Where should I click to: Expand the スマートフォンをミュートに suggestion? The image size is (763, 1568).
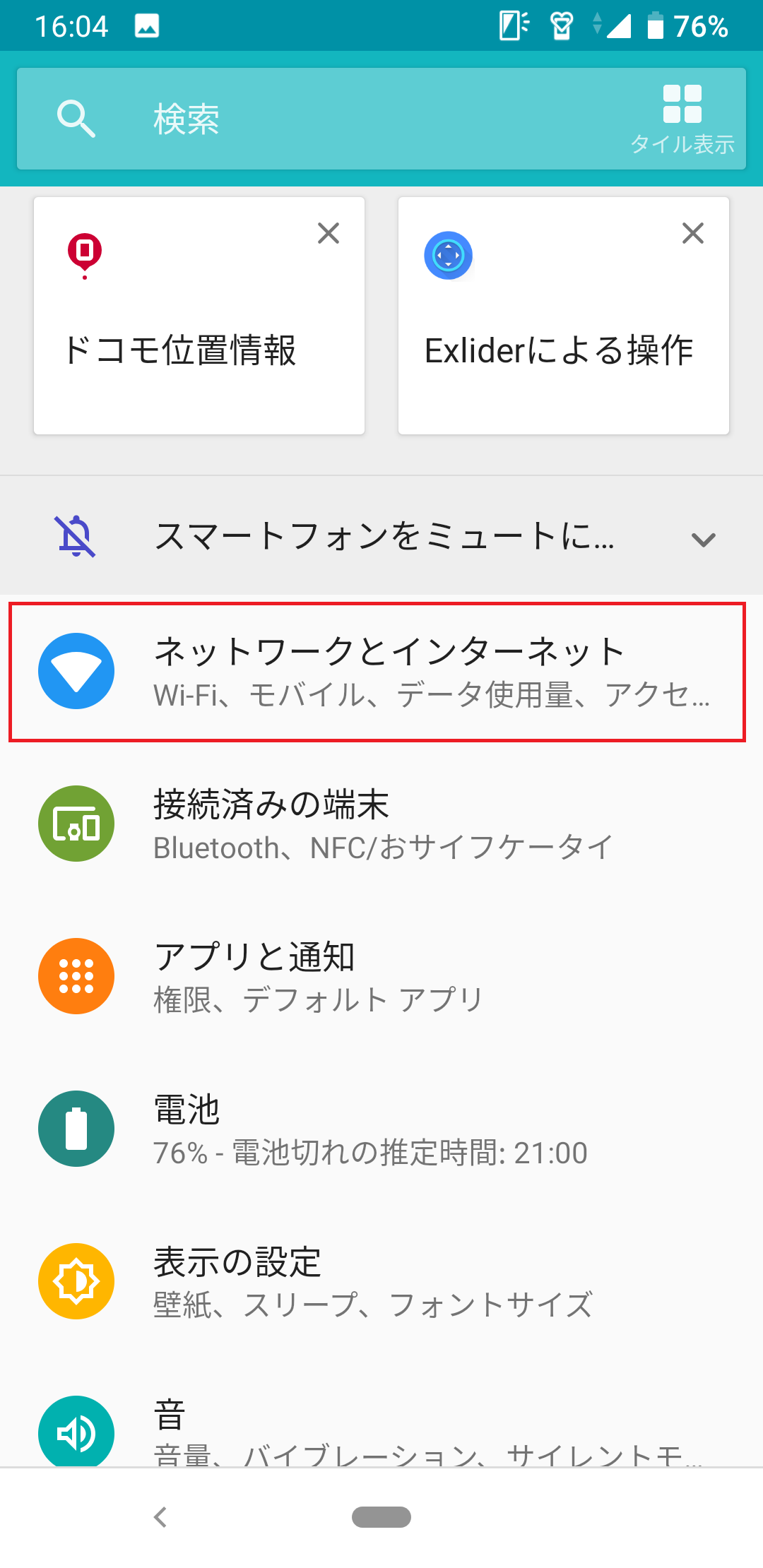703,539
